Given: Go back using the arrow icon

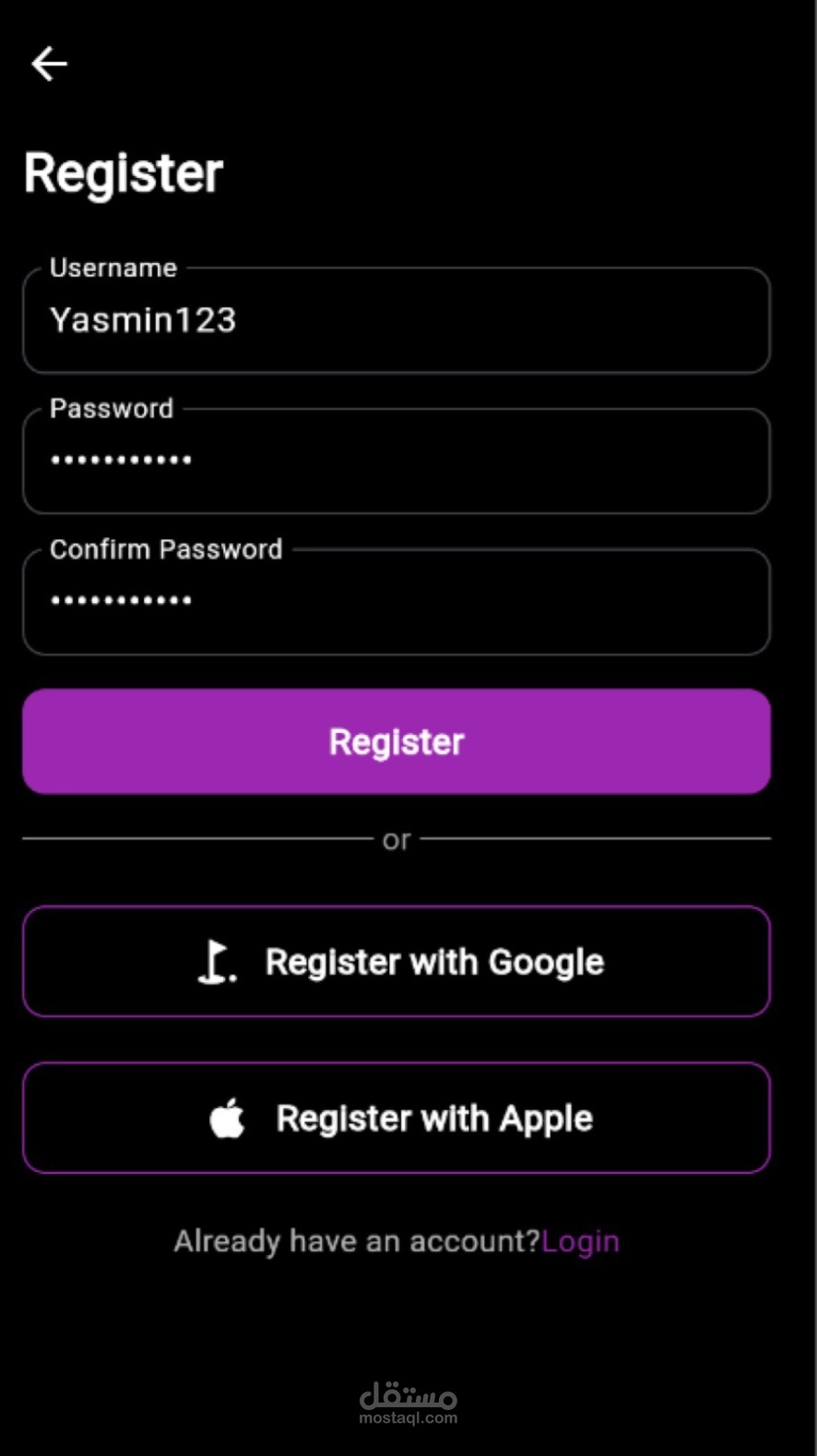Looking at the screenshot, I should point(49,64).
